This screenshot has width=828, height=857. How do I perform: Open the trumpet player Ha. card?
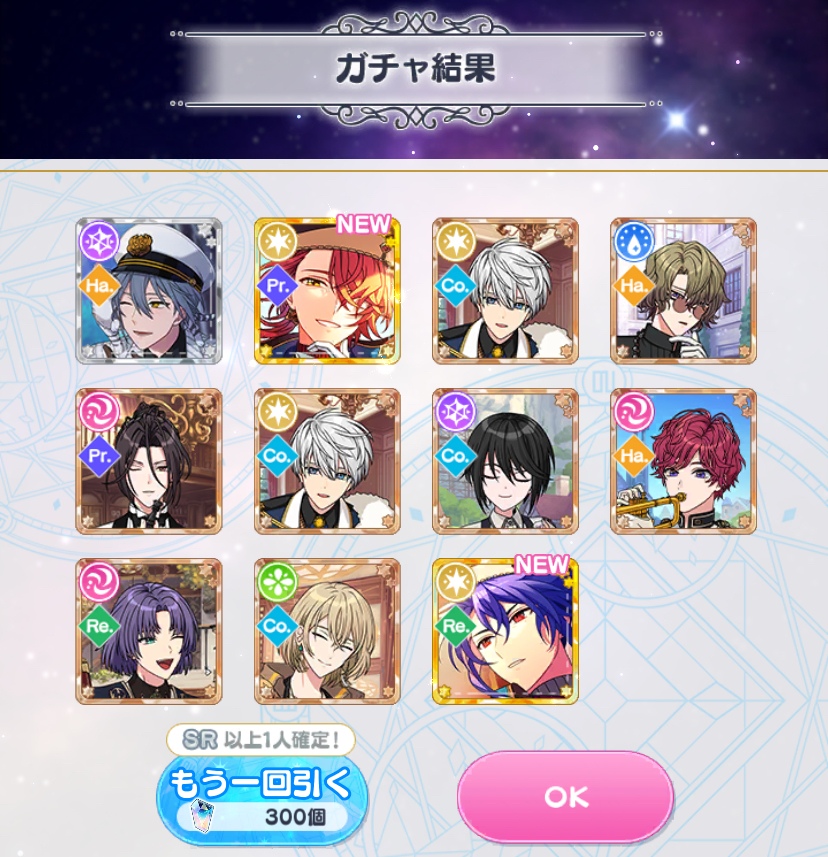coord(683,462)
